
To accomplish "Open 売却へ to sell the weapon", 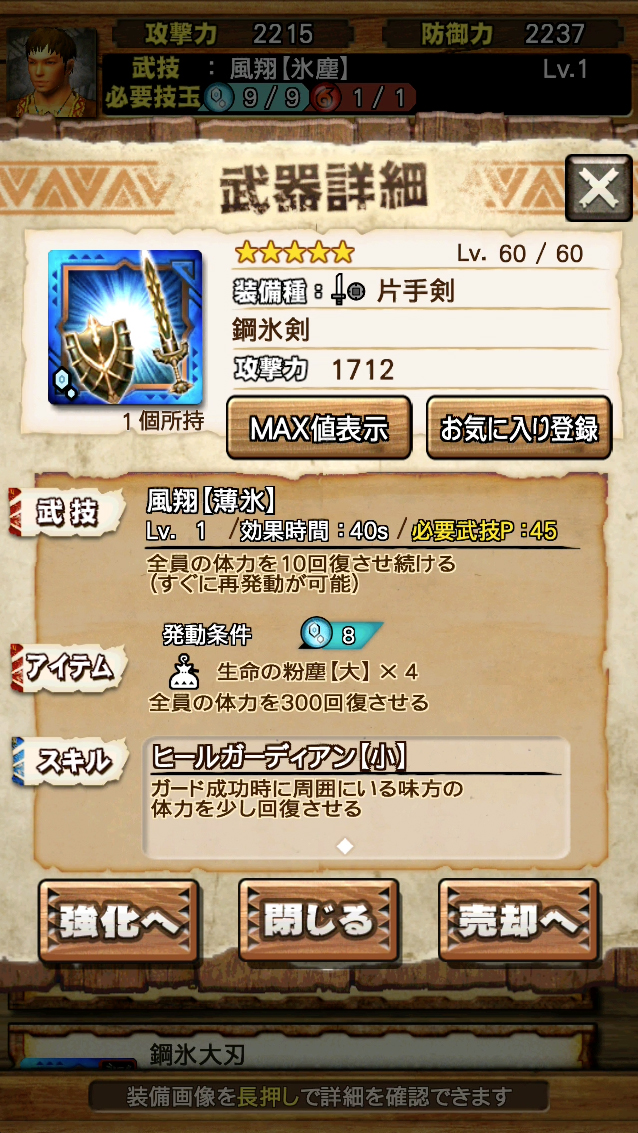I will [518, 921].
